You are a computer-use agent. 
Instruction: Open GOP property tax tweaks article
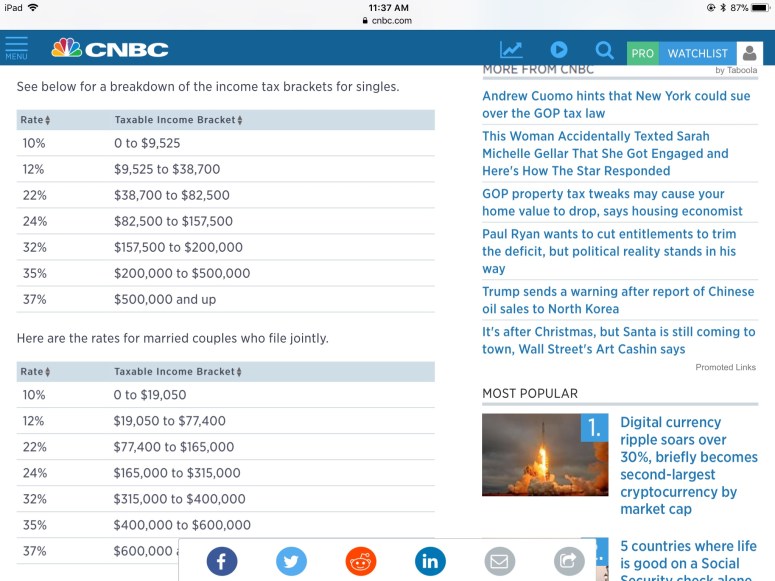(612, 202)
